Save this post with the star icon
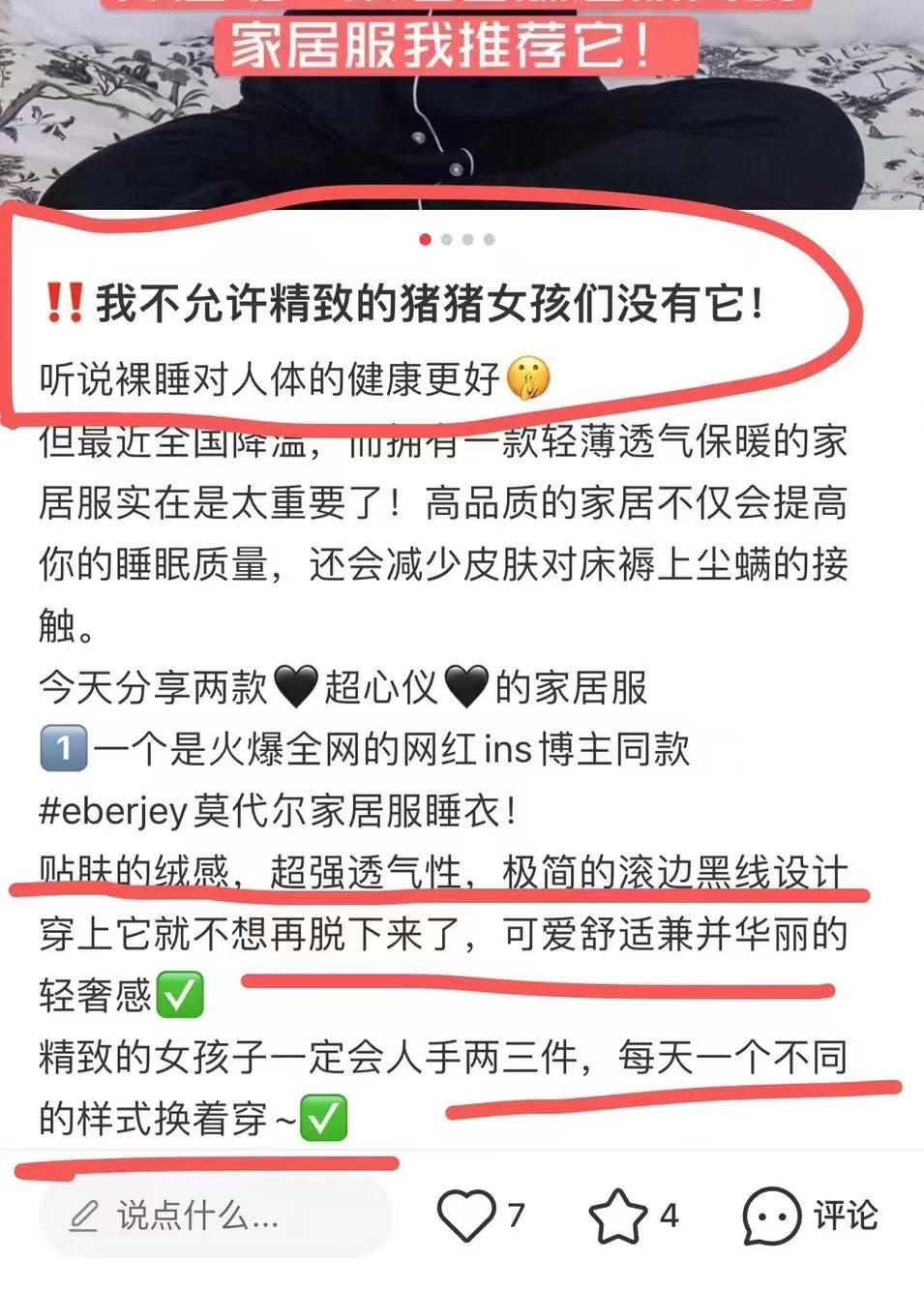Screen dimensions: 924x1291 tap(618, 1216)
